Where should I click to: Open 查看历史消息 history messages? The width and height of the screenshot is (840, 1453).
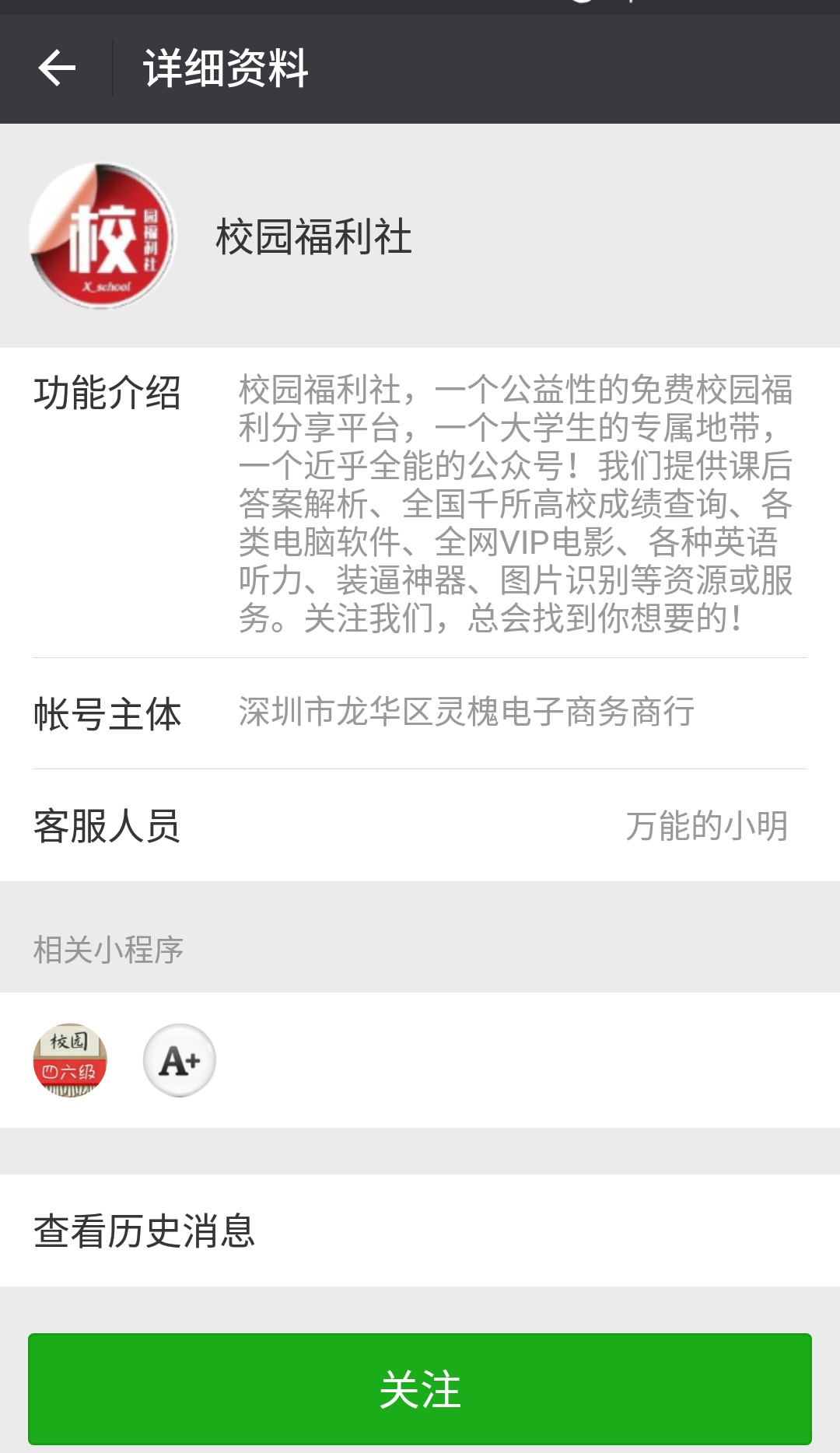(x=420, y=1231)
